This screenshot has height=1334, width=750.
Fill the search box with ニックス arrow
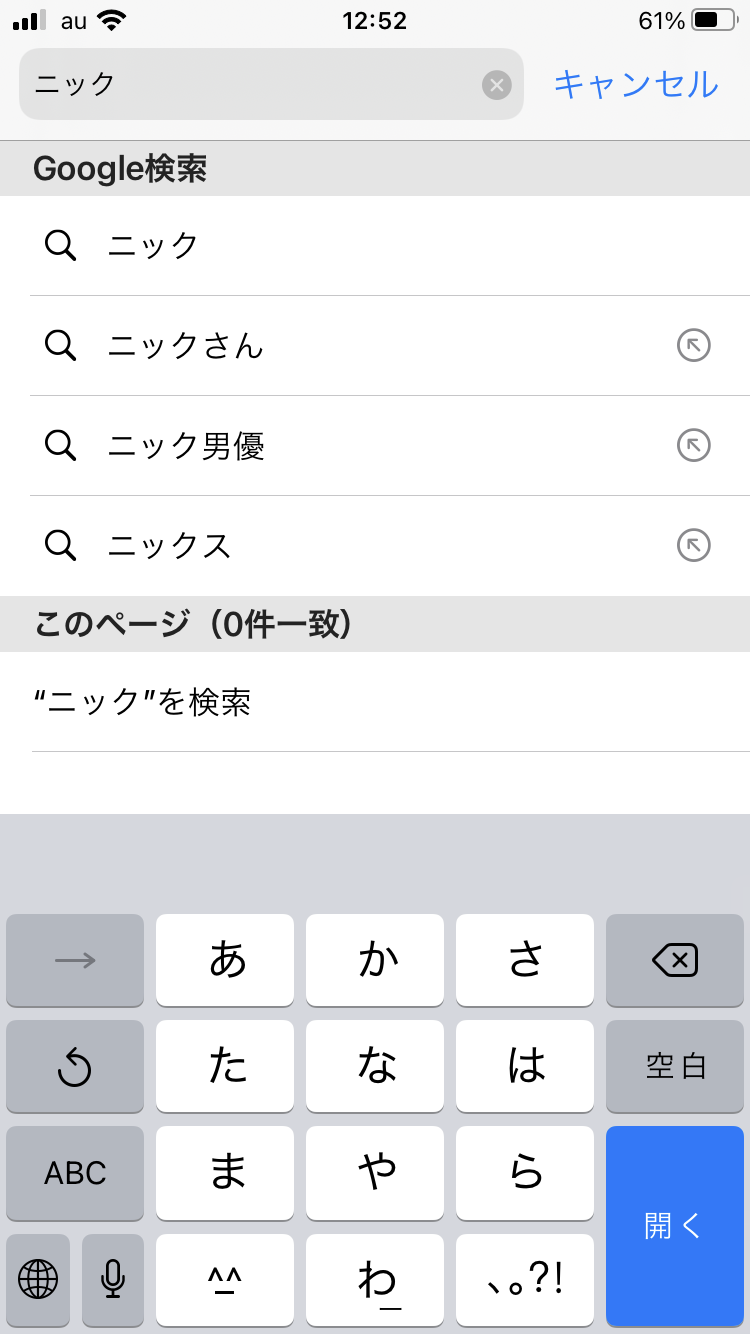pyautogui.click(x=694, y=546)
